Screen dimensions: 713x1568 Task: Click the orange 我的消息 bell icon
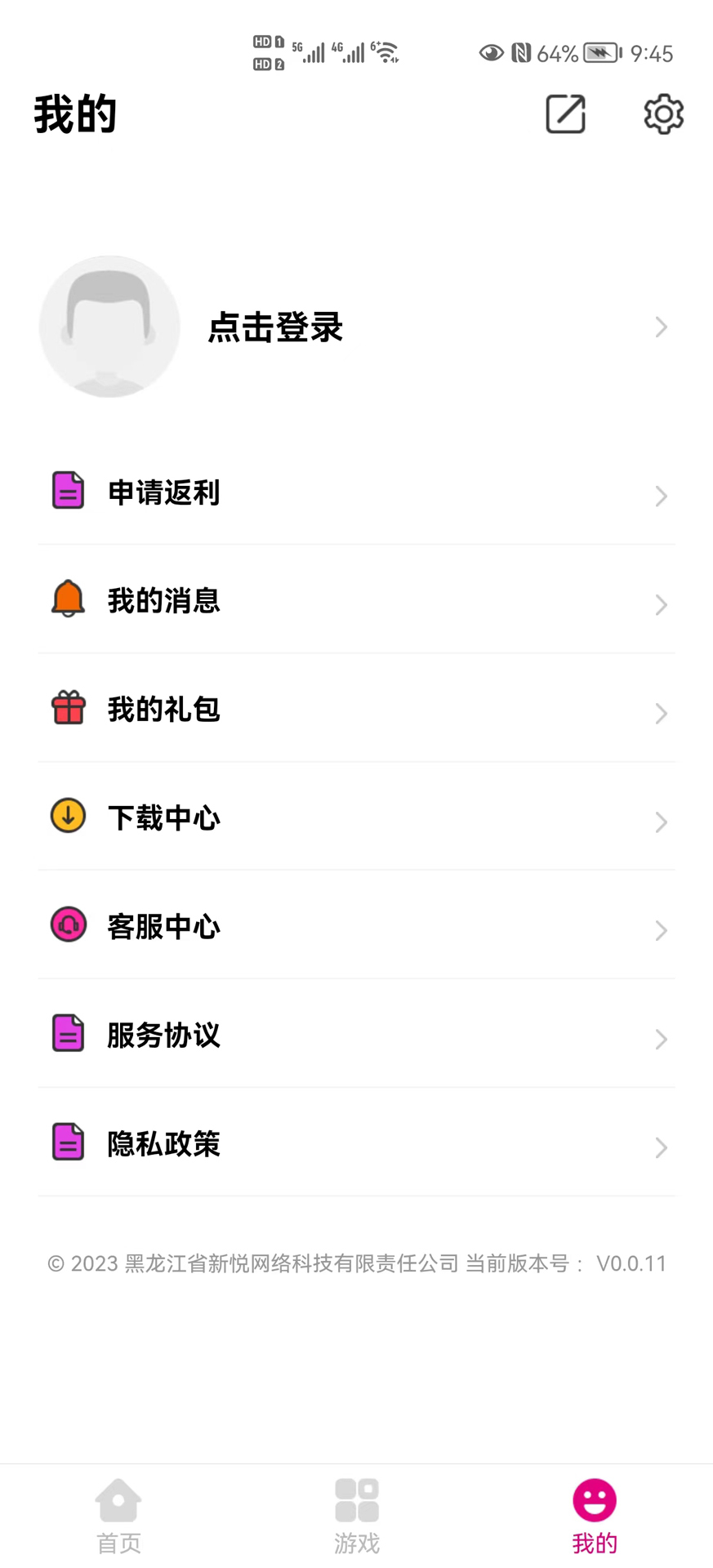click(x=68, y=599)
